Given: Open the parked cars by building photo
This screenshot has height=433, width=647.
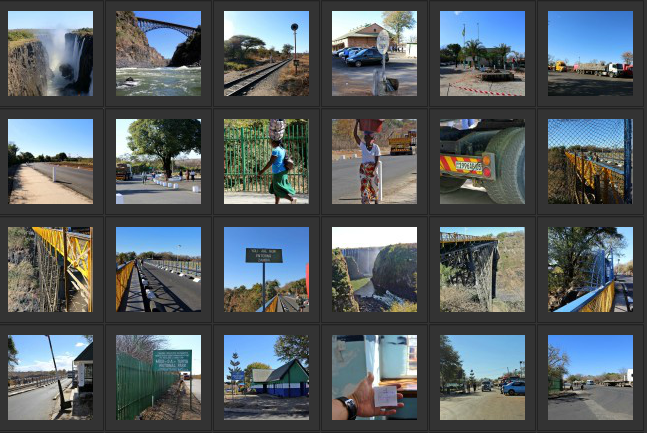Looking at the screenshot, I should click(374, 53).
